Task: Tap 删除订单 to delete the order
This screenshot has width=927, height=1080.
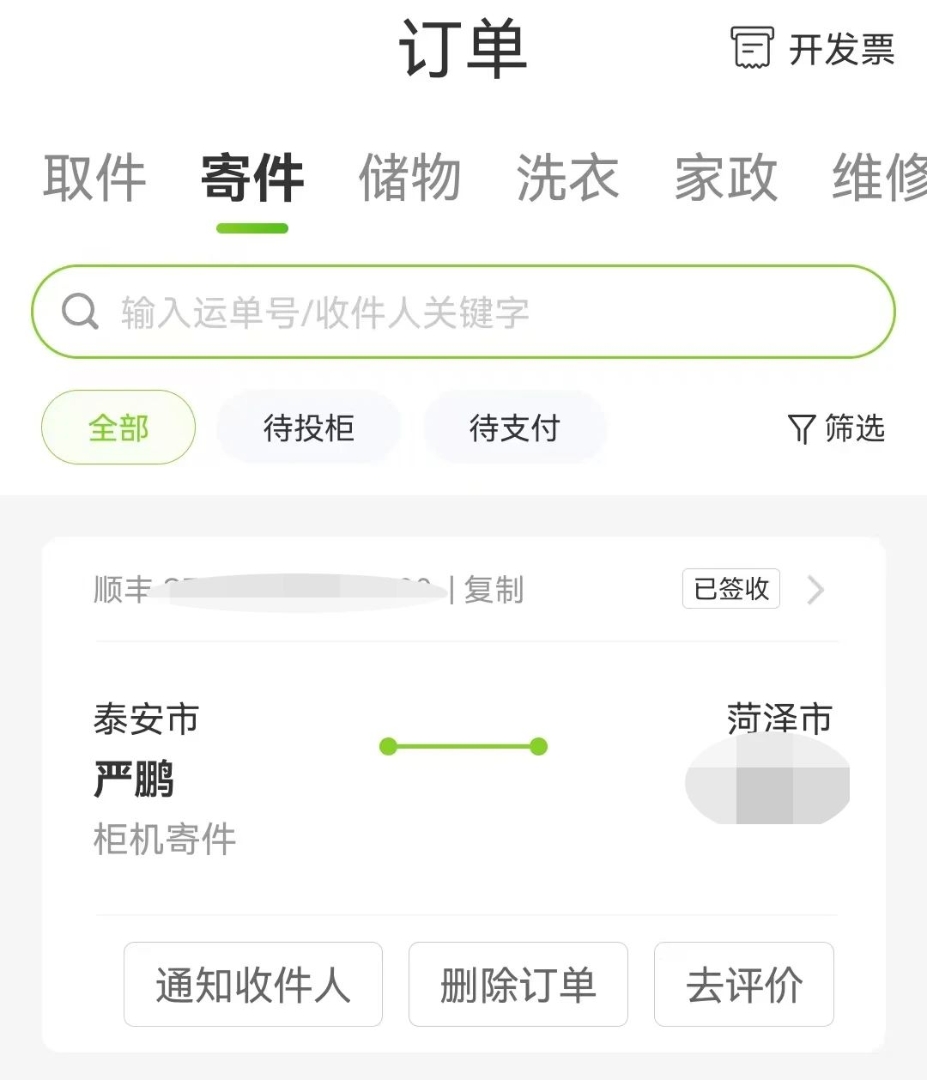Action: [518, 985]
